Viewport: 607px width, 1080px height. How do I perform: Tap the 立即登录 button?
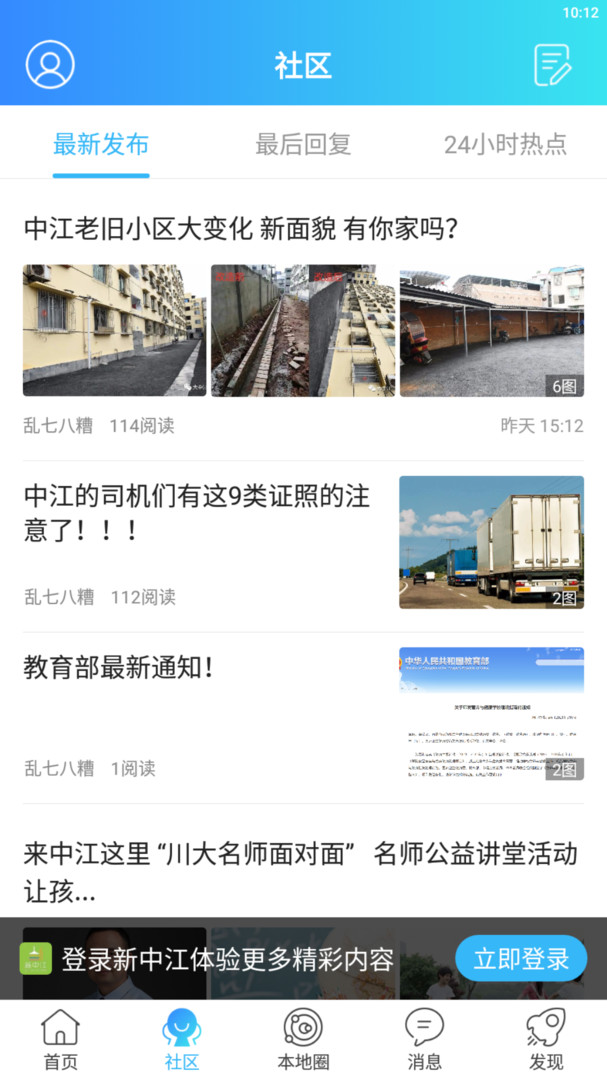[521, 959]
